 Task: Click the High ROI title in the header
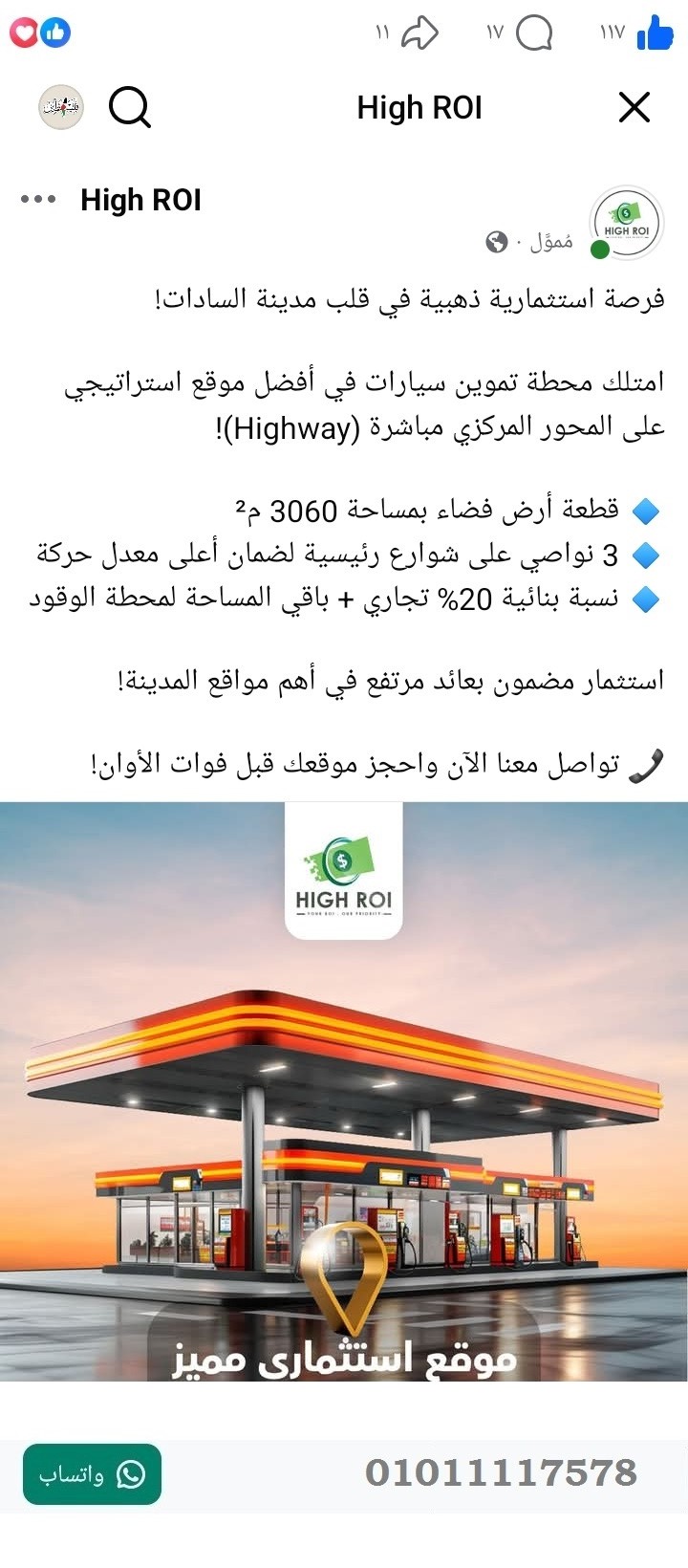pyautogui.click(x=420, y=107)
